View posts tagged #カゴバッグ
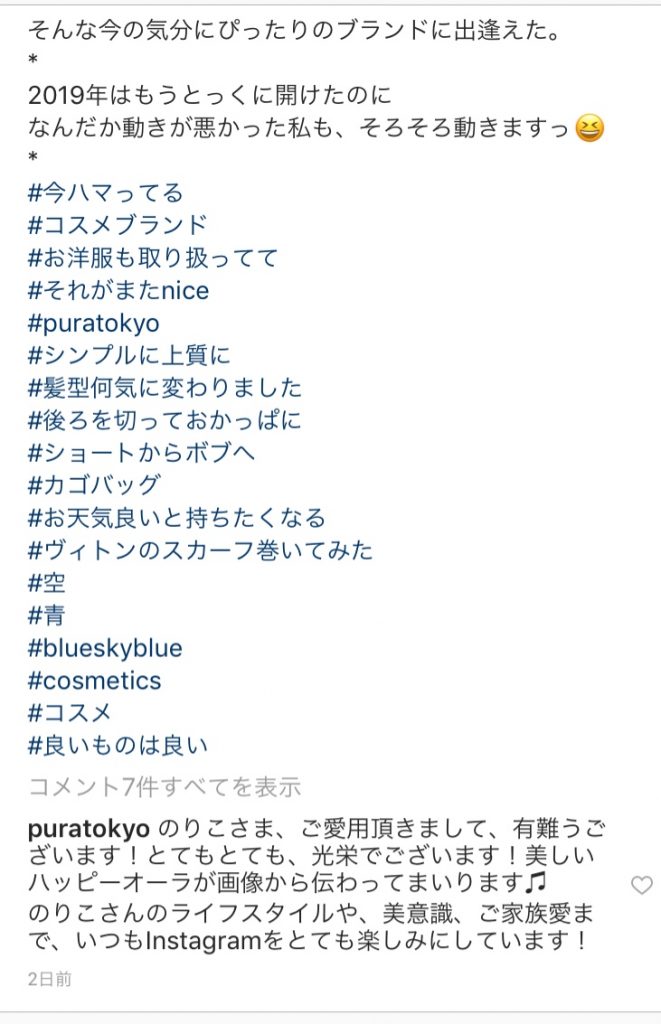This screenshot has height=1024, width=661. [94, 485]
